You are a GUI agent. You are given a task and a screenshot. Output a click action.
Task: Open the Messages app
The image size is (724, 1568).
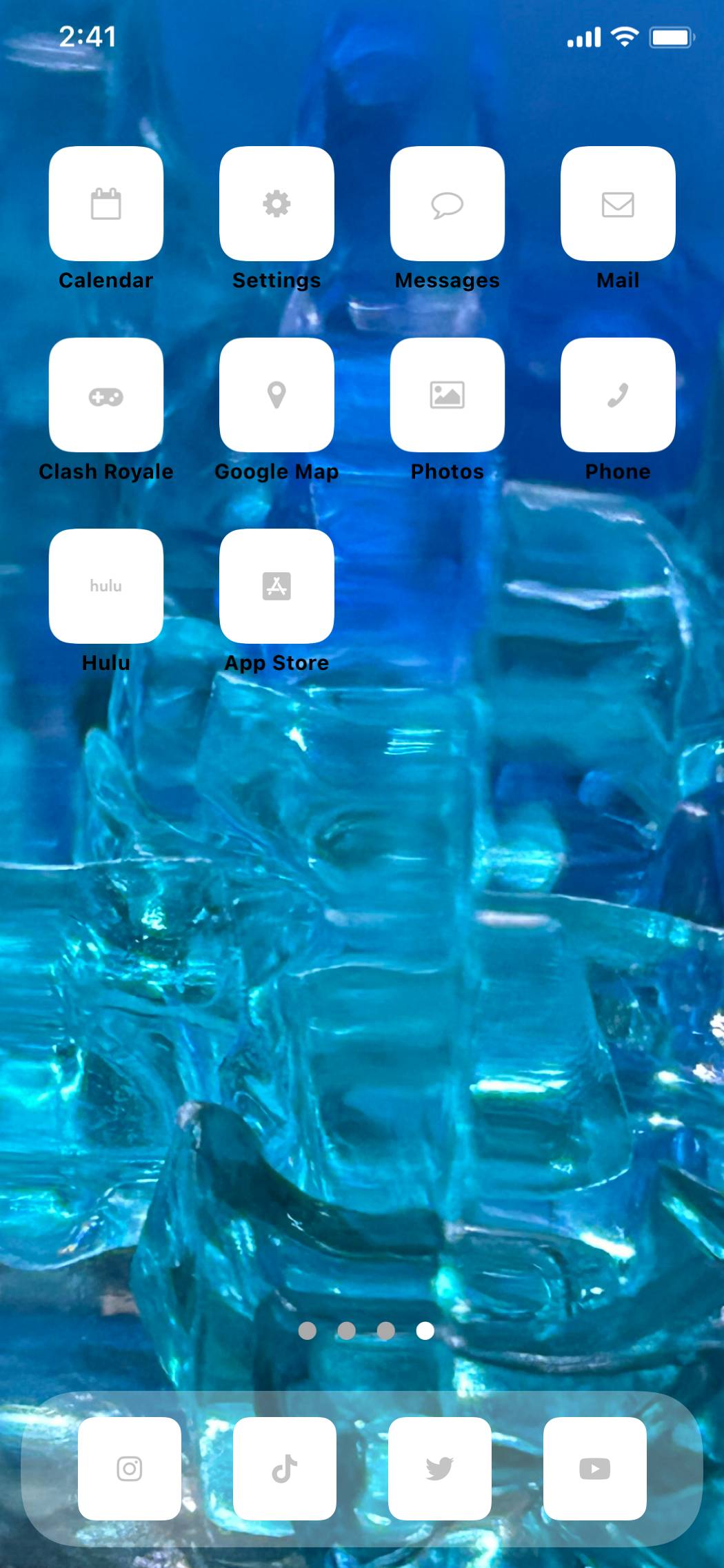click(x=447, y=203)
